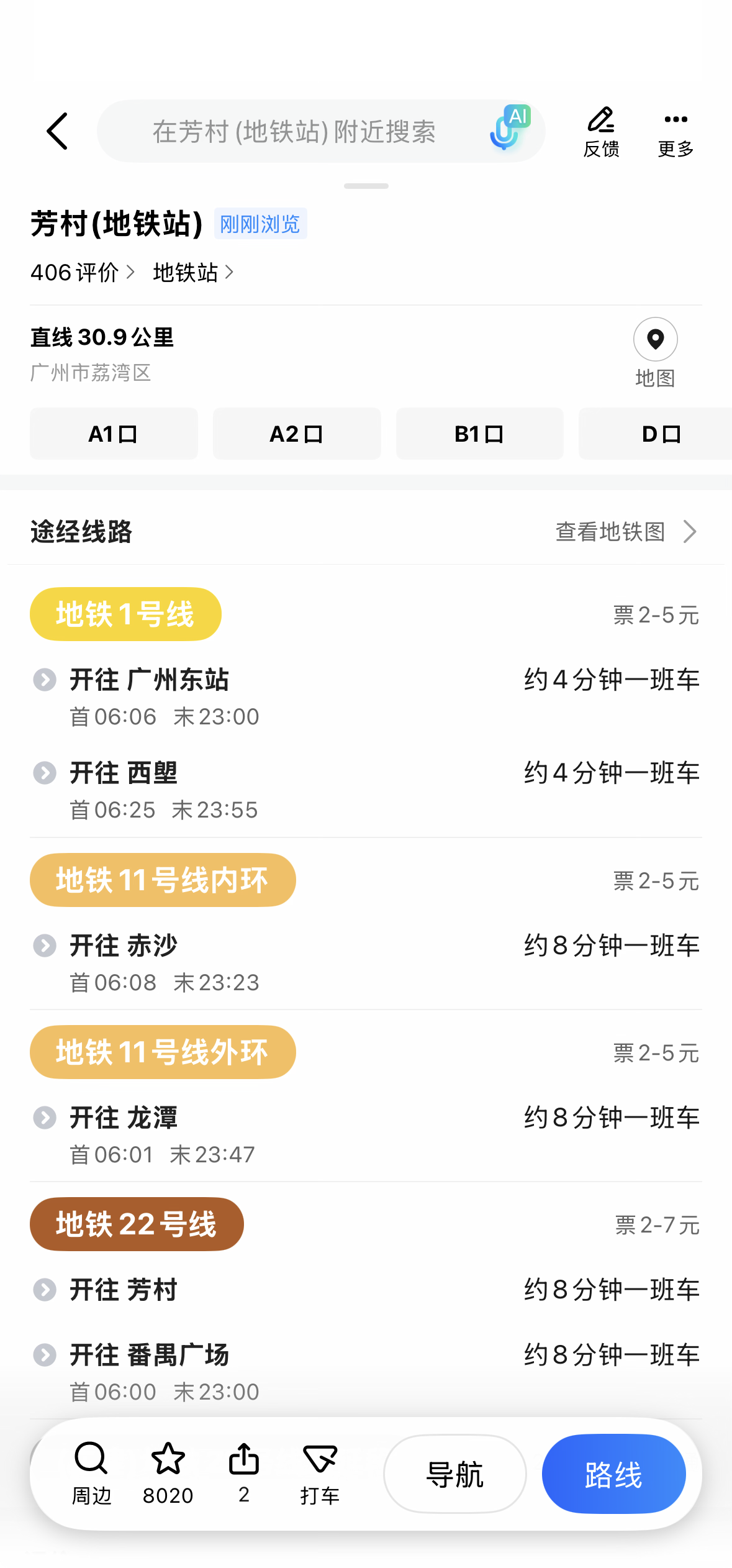Start 导航 navigation
Image resolution: width=732 pixels, height=1568 pixels.
pos(455,1474)
